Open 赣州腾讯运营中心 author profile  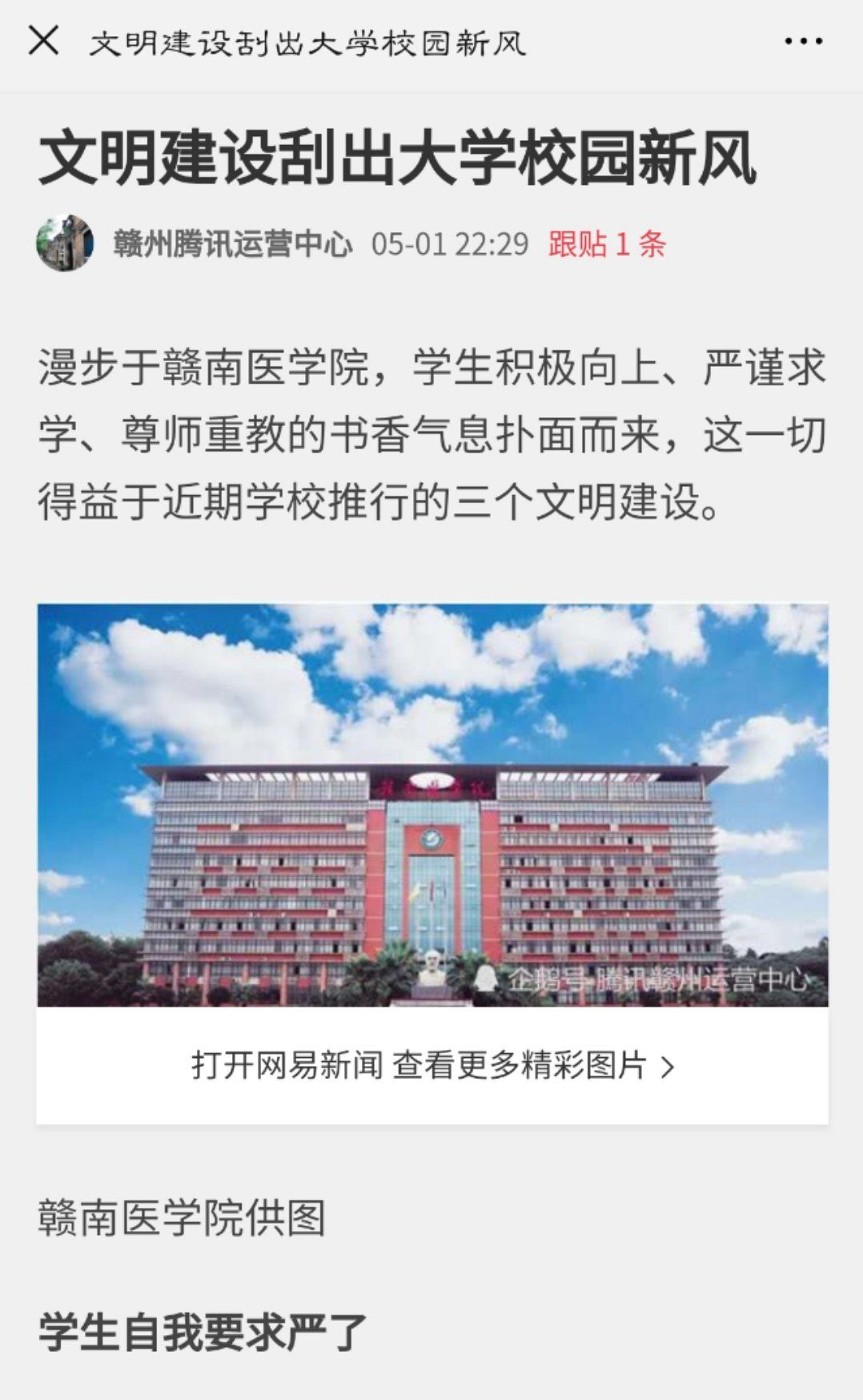click(232, 243)
